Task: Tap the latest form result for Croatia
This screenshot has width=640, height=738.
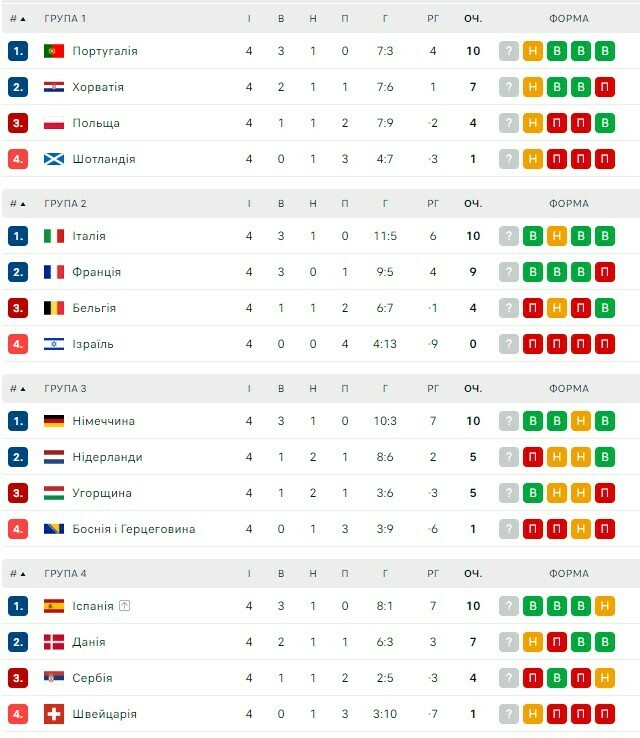Action: [605, 87]
